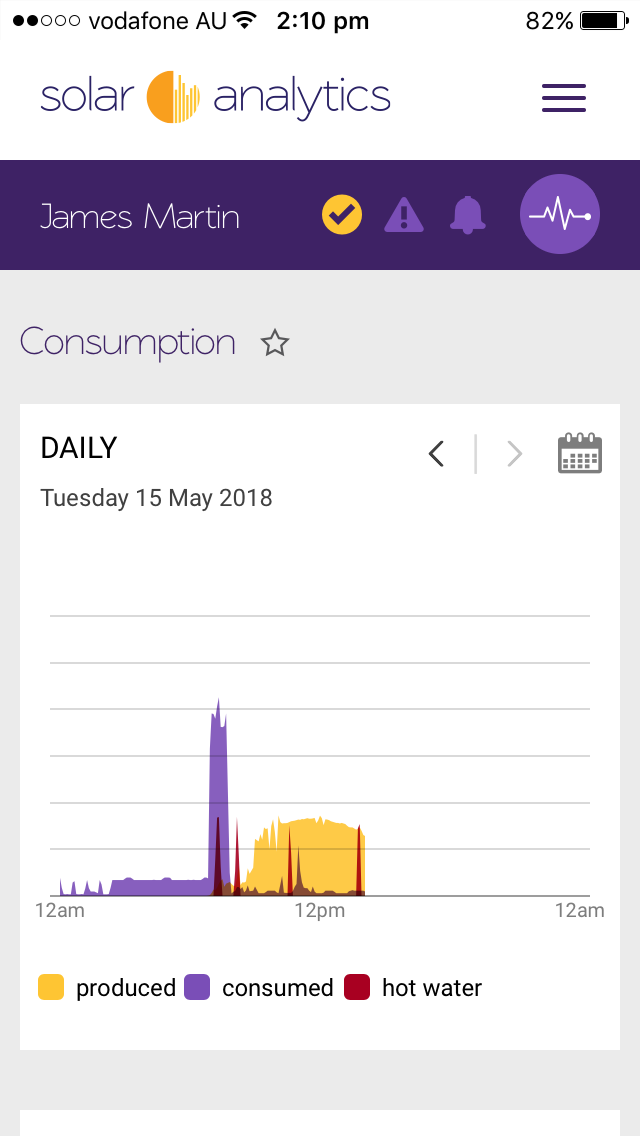The height and width of the screenshot is (1136, 640).
Task: Open the warning alerts triangle
Action: click(404, 214)
